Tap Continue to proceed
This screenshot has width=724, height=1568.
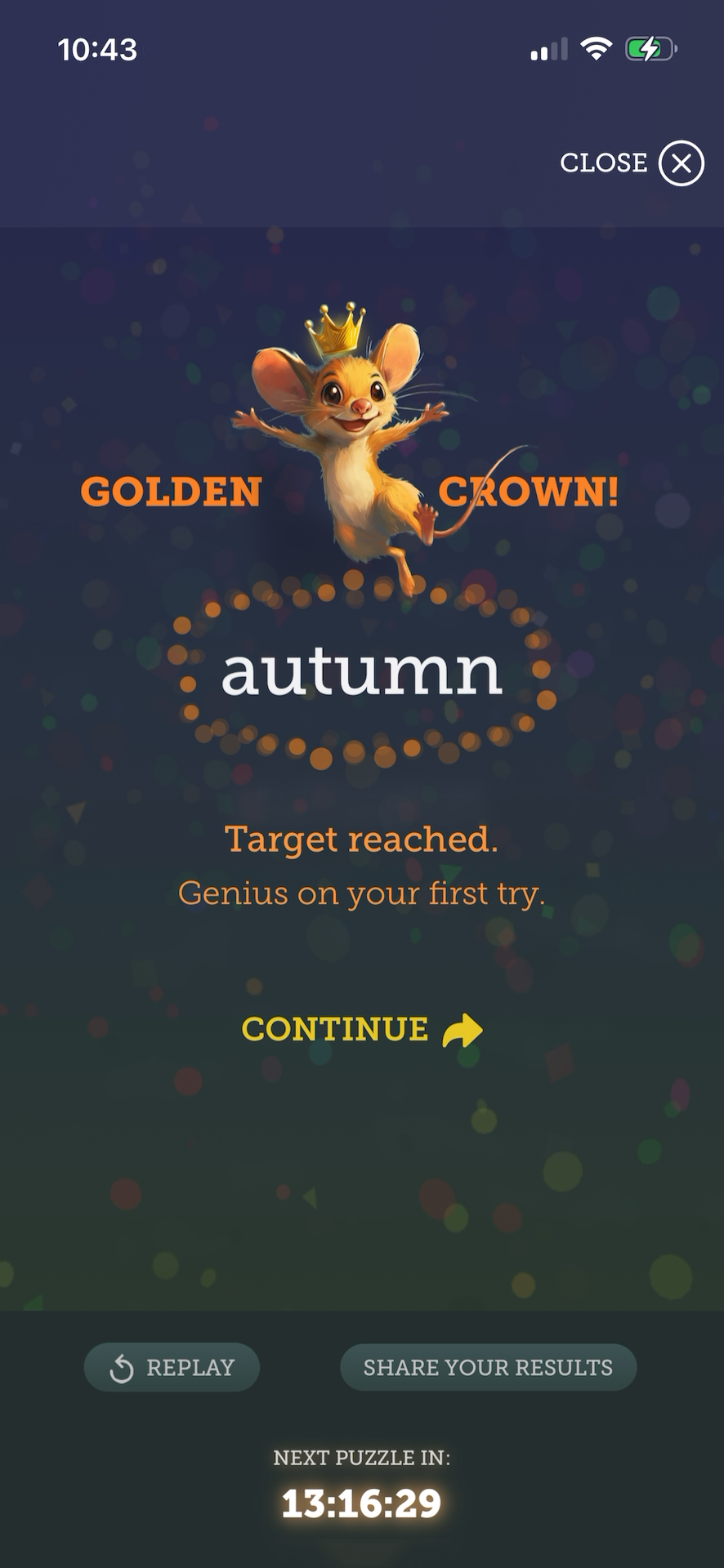pyautogui.click(x=362, y=1030)
